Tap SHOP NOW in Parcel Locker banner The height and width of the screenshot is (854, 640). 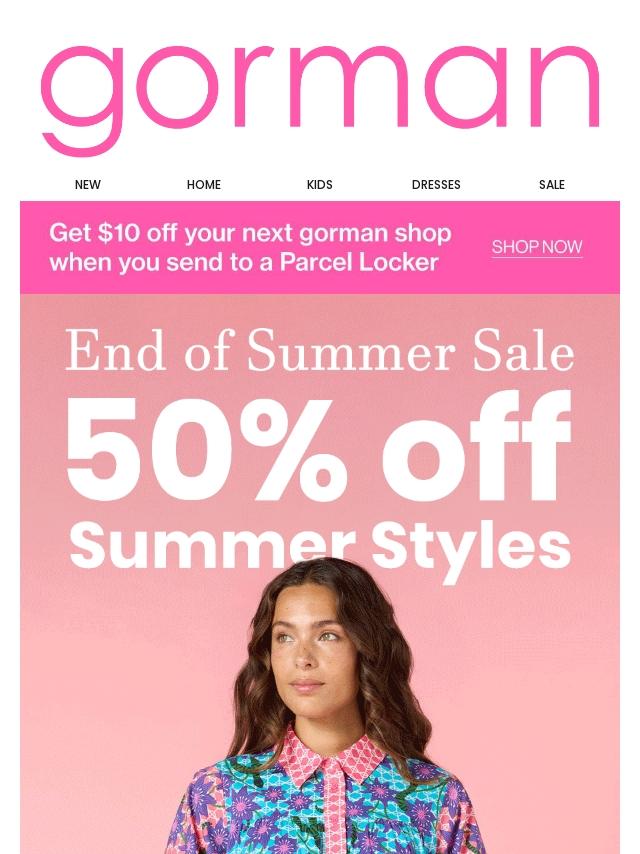(x=537, y=247)
